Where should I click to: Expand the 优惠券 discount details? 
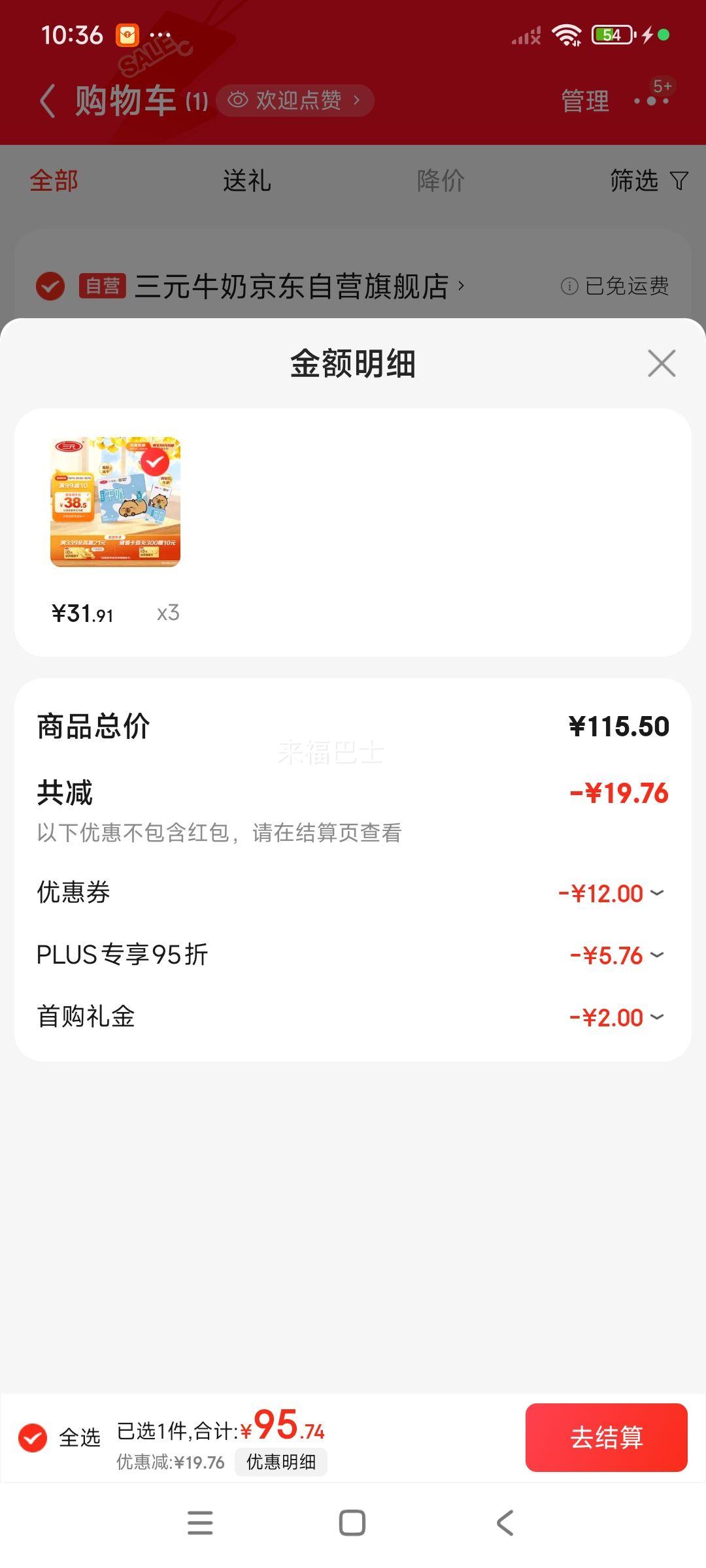coord(657,892)
